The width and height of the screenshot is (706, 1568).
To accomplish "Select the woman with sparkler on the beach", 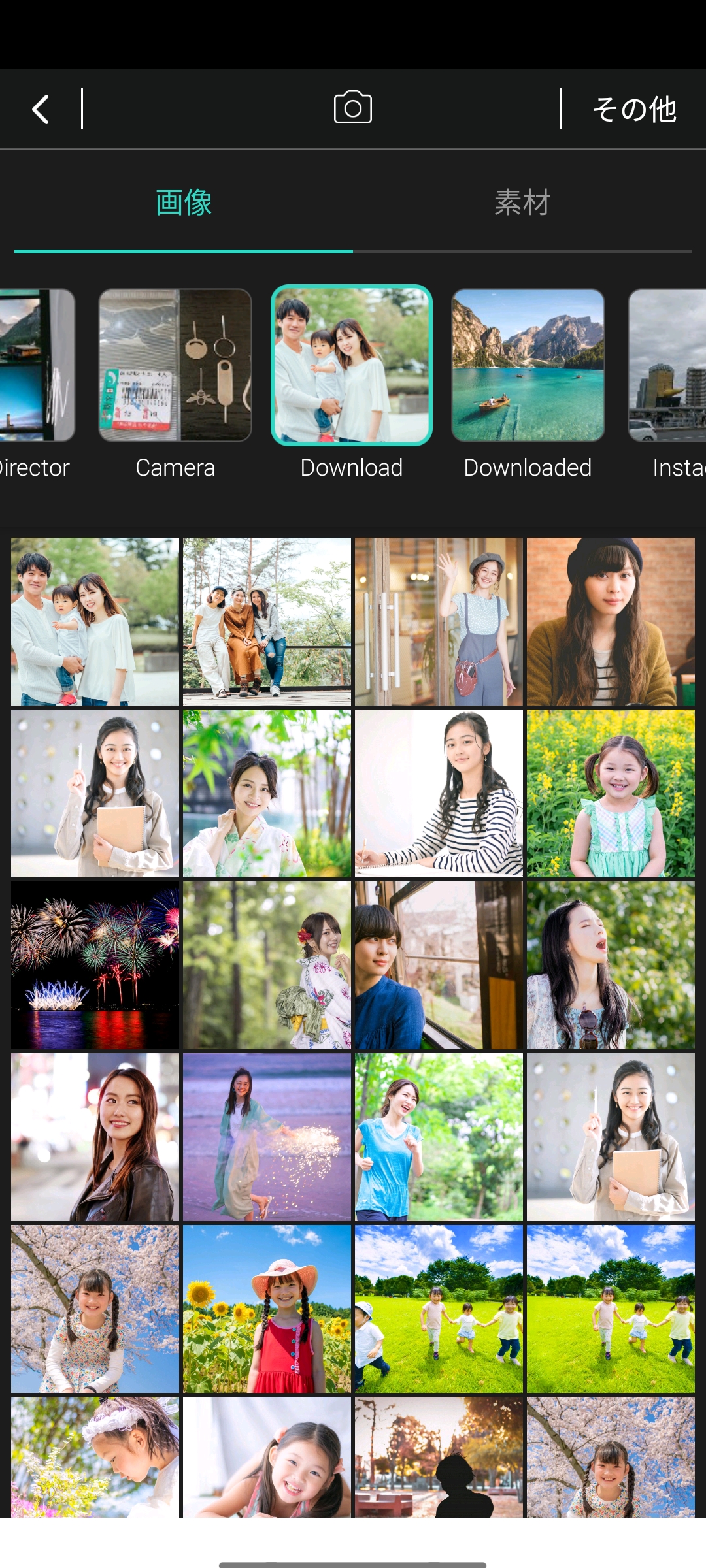I will (x=267, y=1137).
